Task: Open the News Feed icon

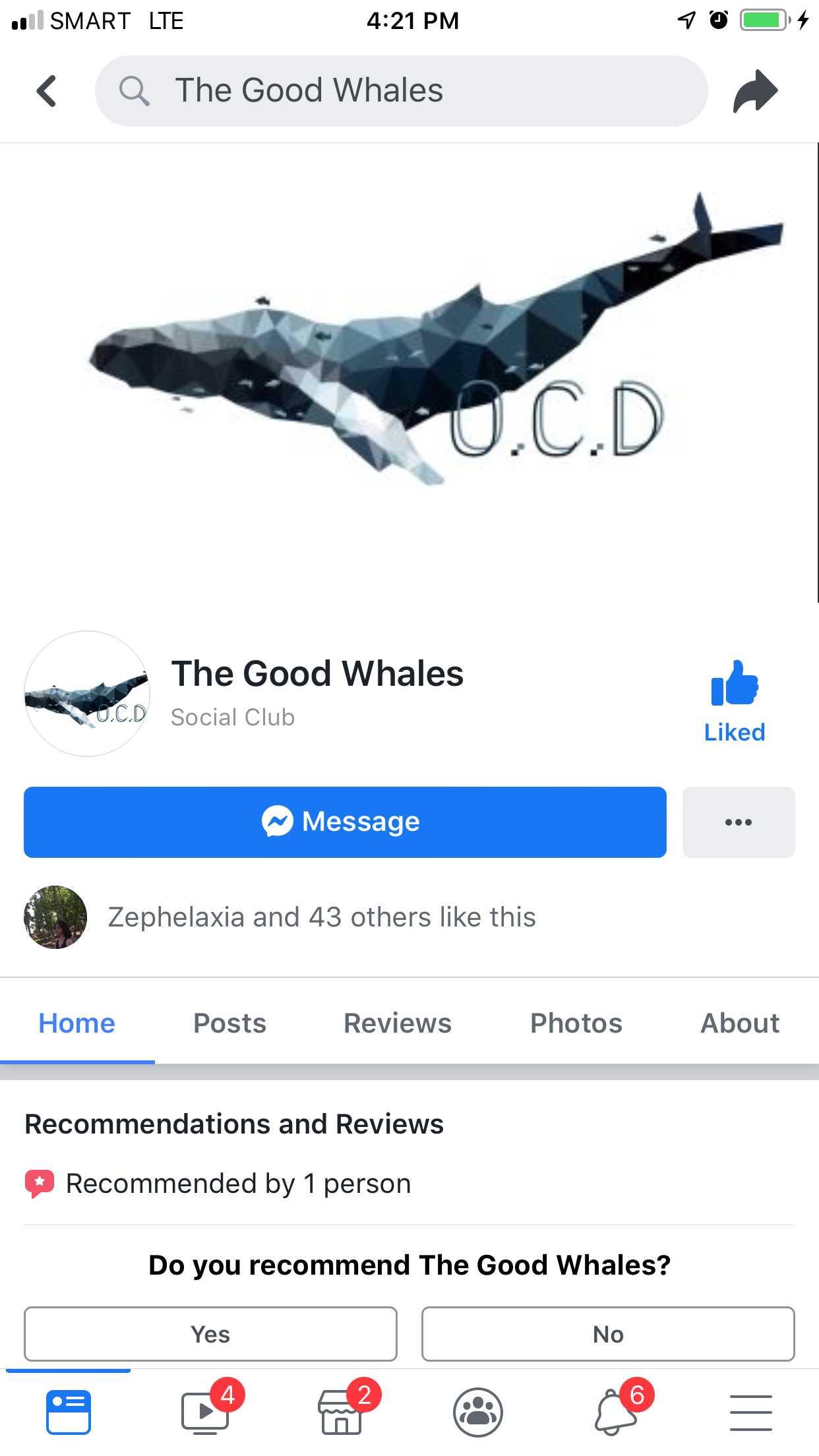Action: [69, 1411]
